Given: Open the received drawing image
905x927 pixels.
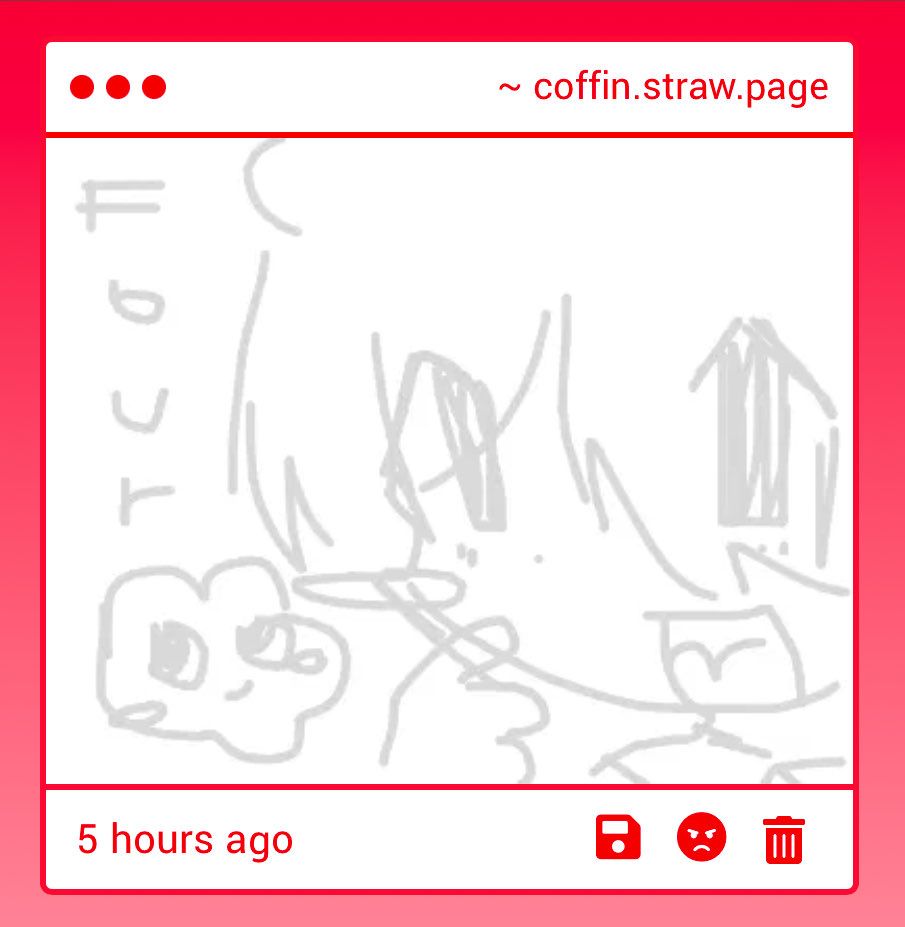Looking at the screenshot, I should point(450,460).
